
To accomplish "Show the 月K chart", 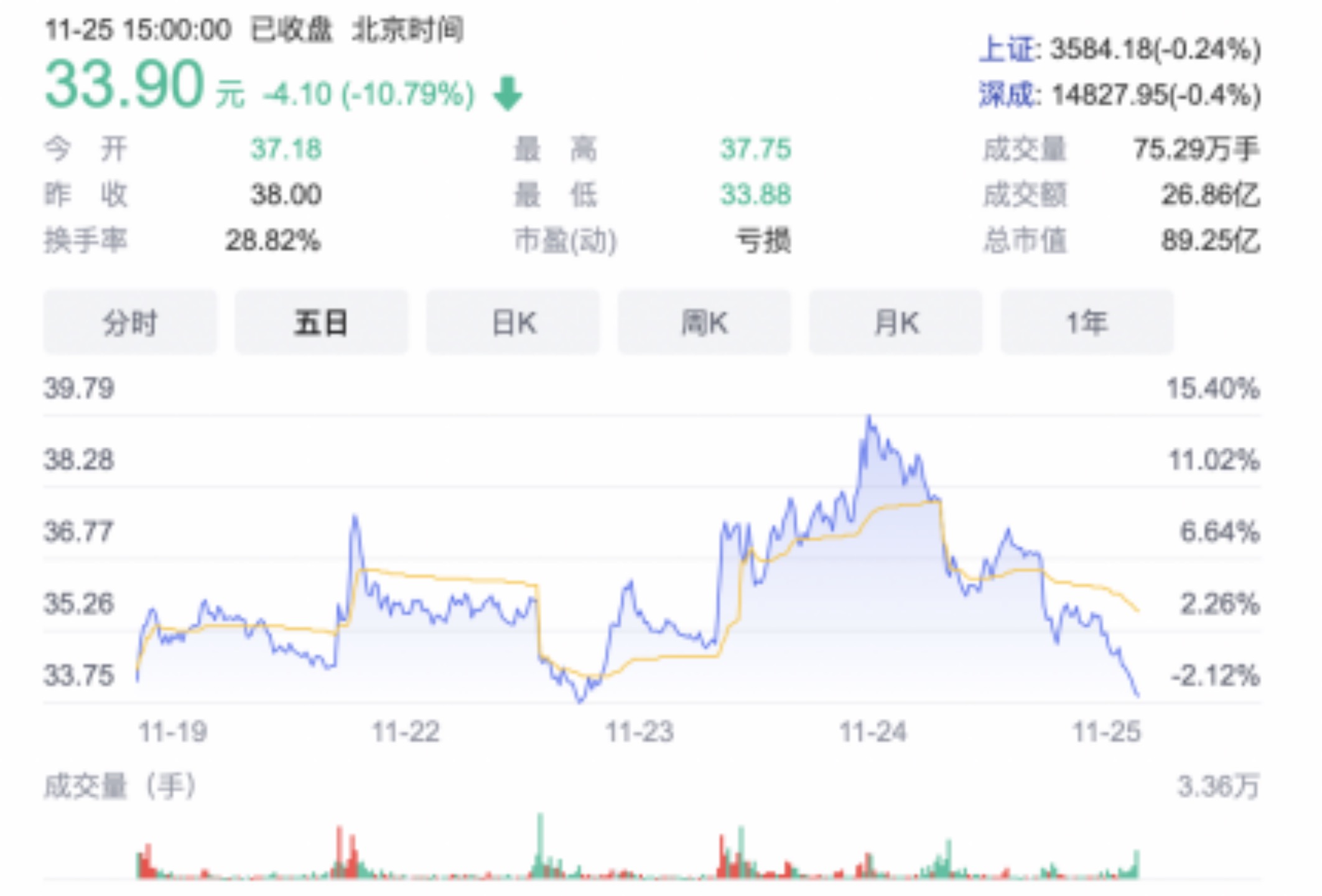I will pos(896,322).
